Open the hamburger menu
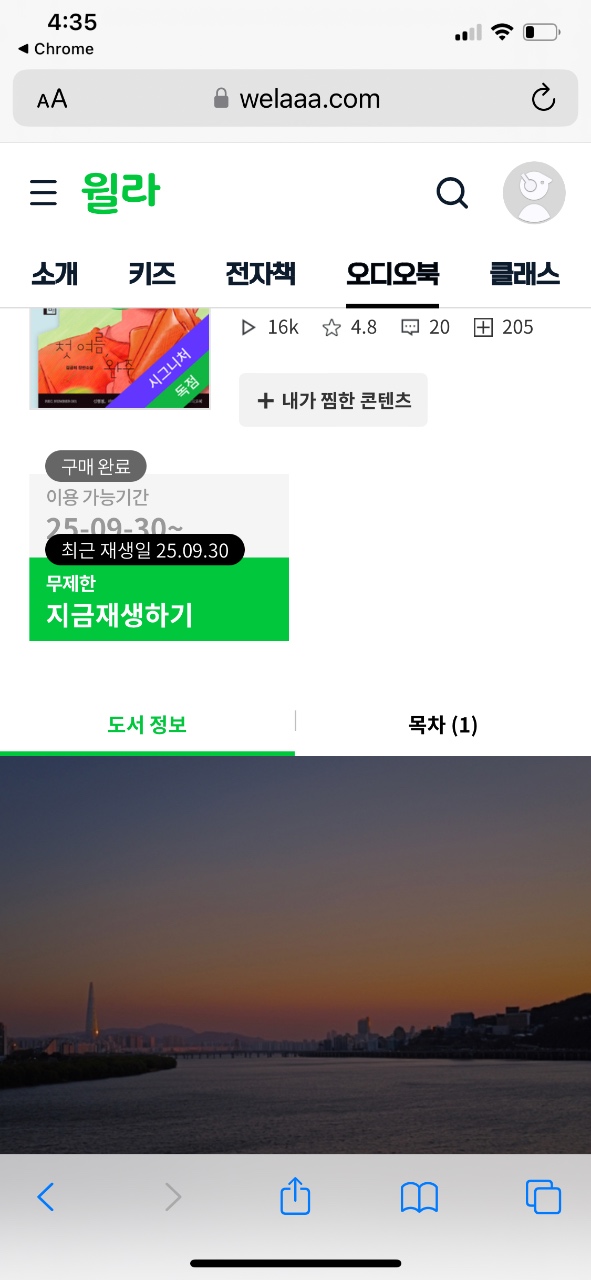 [x=43, y=192]
